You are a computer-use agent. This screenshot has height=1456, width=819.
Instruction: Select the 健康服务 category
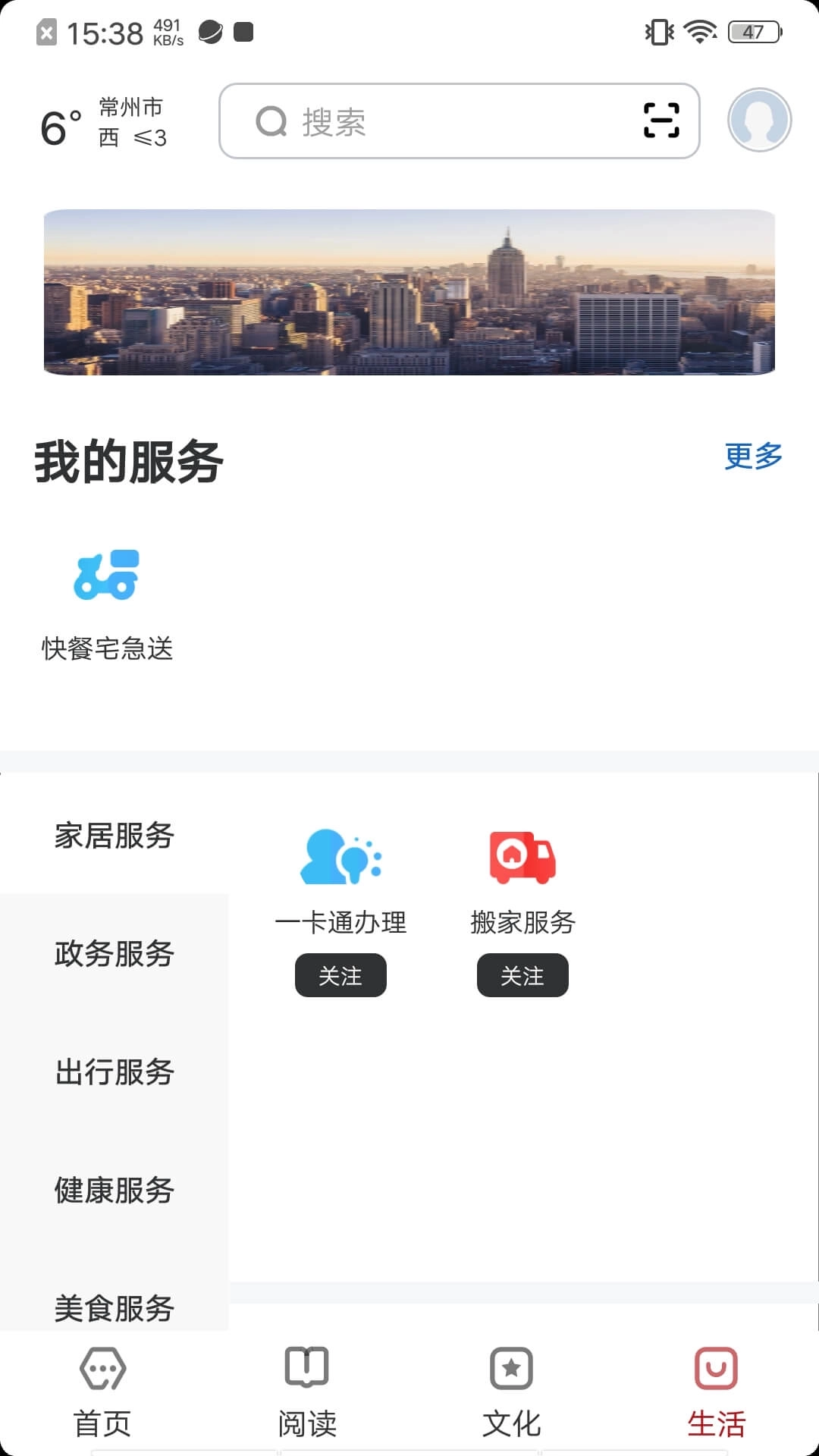[114, 1191]
